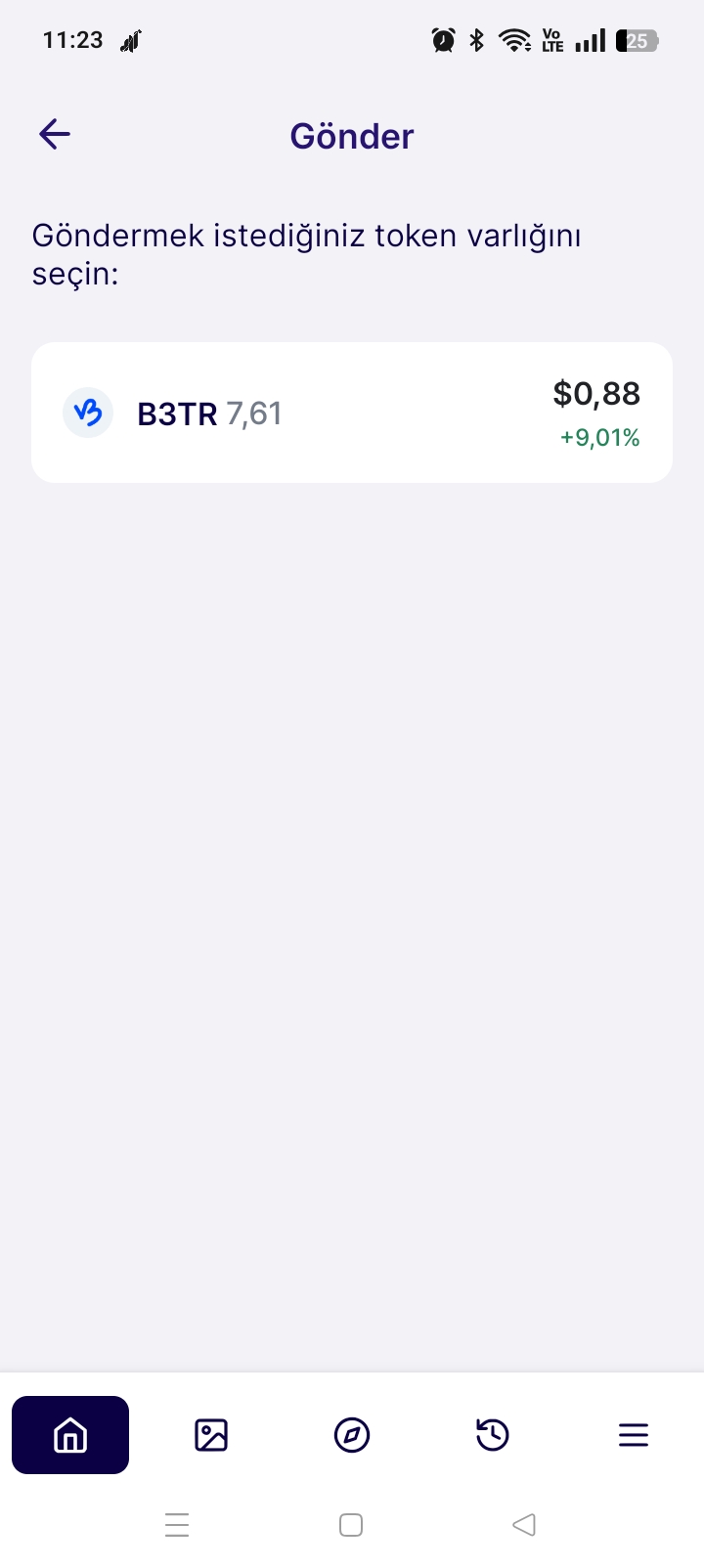Open the hamburger menu tab
Viewport: 704px width, 1568px height.
pyautogui.click(x=634, y=1435)
